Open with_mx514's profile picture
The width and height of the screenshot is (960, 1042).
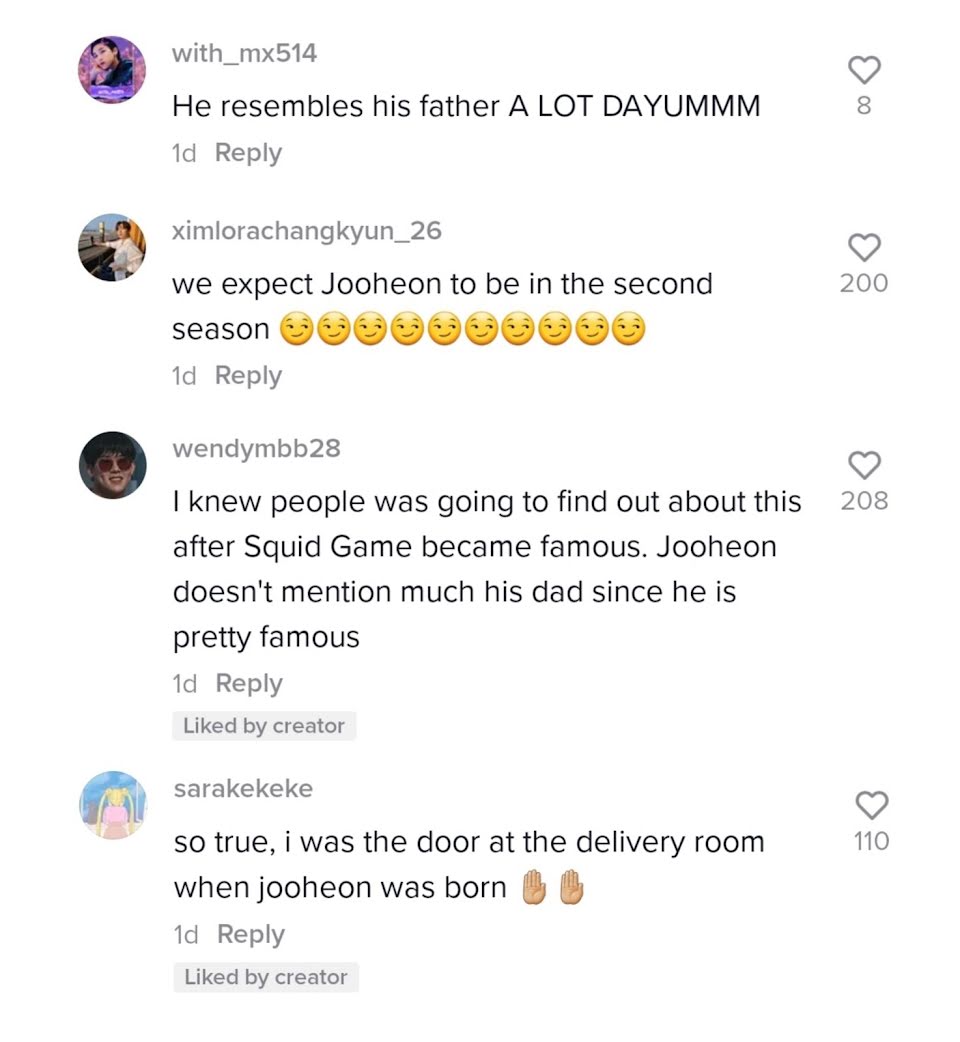[112, 71]
